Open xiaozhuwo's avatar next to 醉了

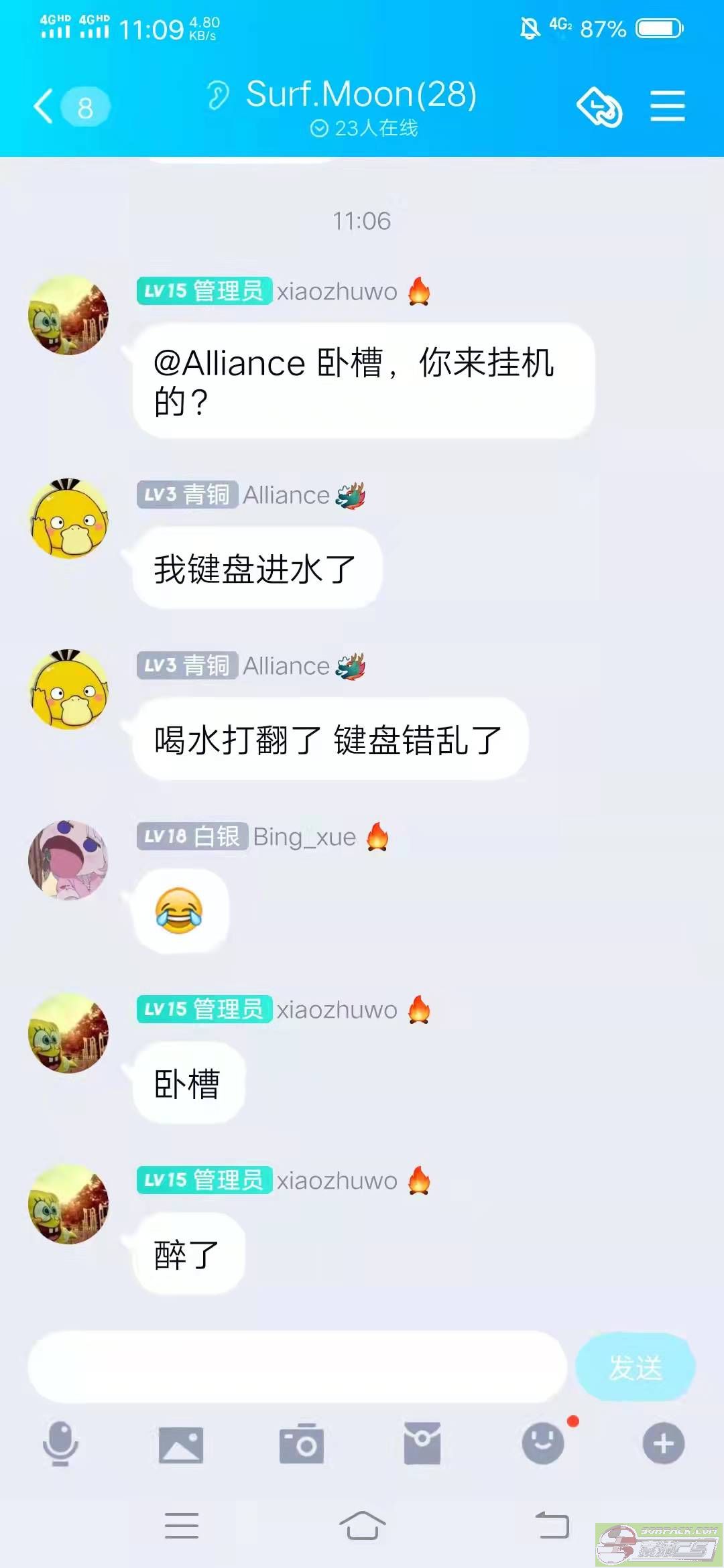point(68,1204)
